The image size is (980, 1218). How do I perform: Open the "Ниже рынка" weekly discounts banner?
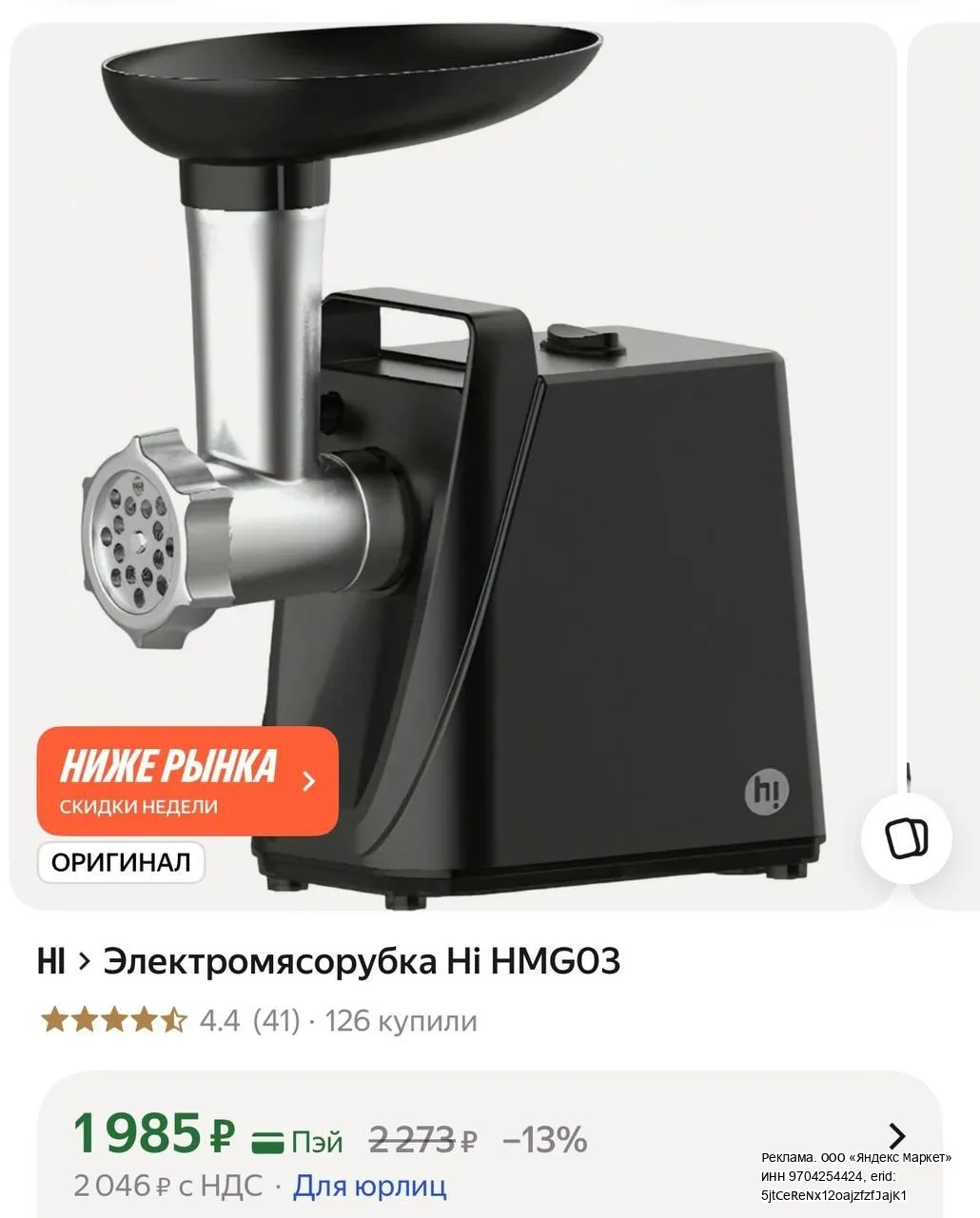pyautogui.click(x=187, y=781)
